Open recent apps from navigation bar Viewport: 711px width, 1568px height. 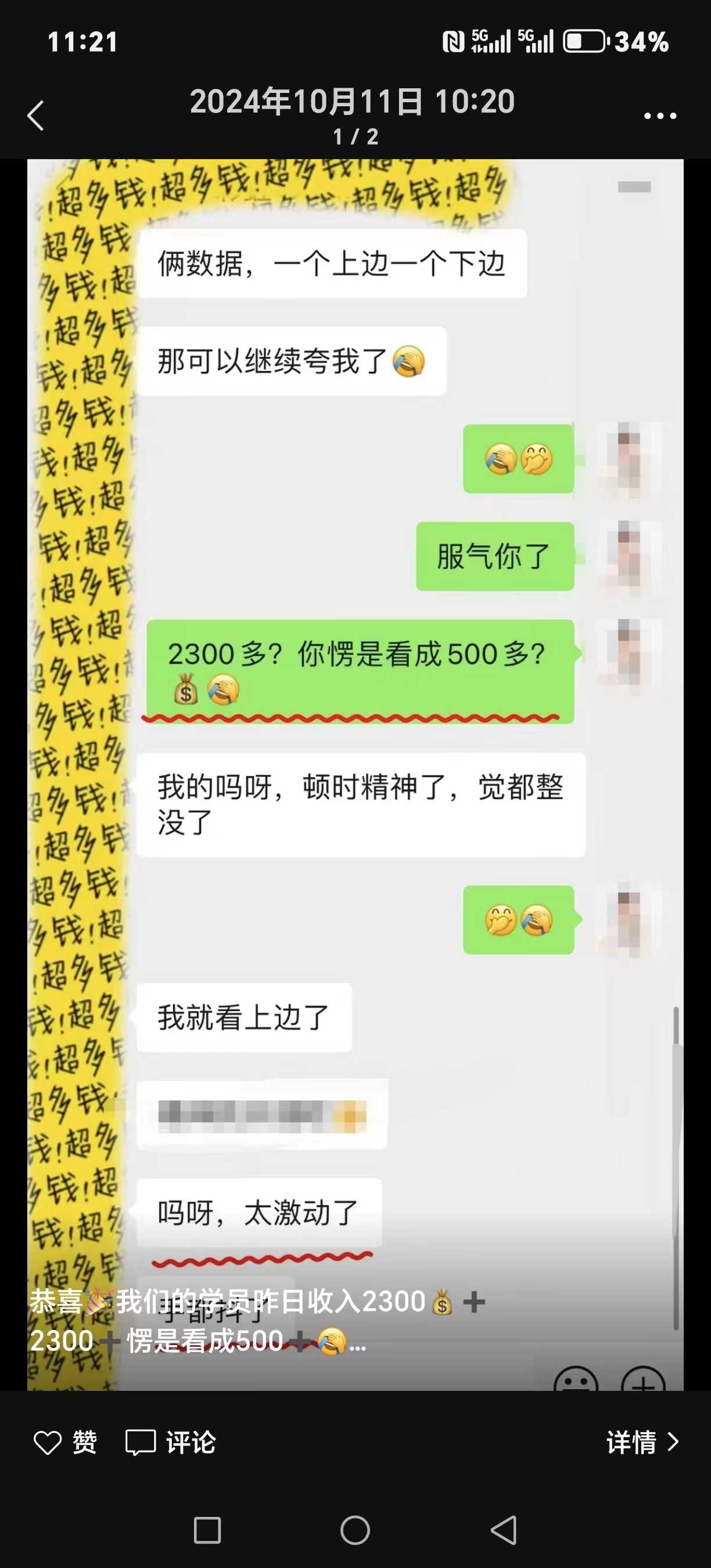coord(207,1530)
